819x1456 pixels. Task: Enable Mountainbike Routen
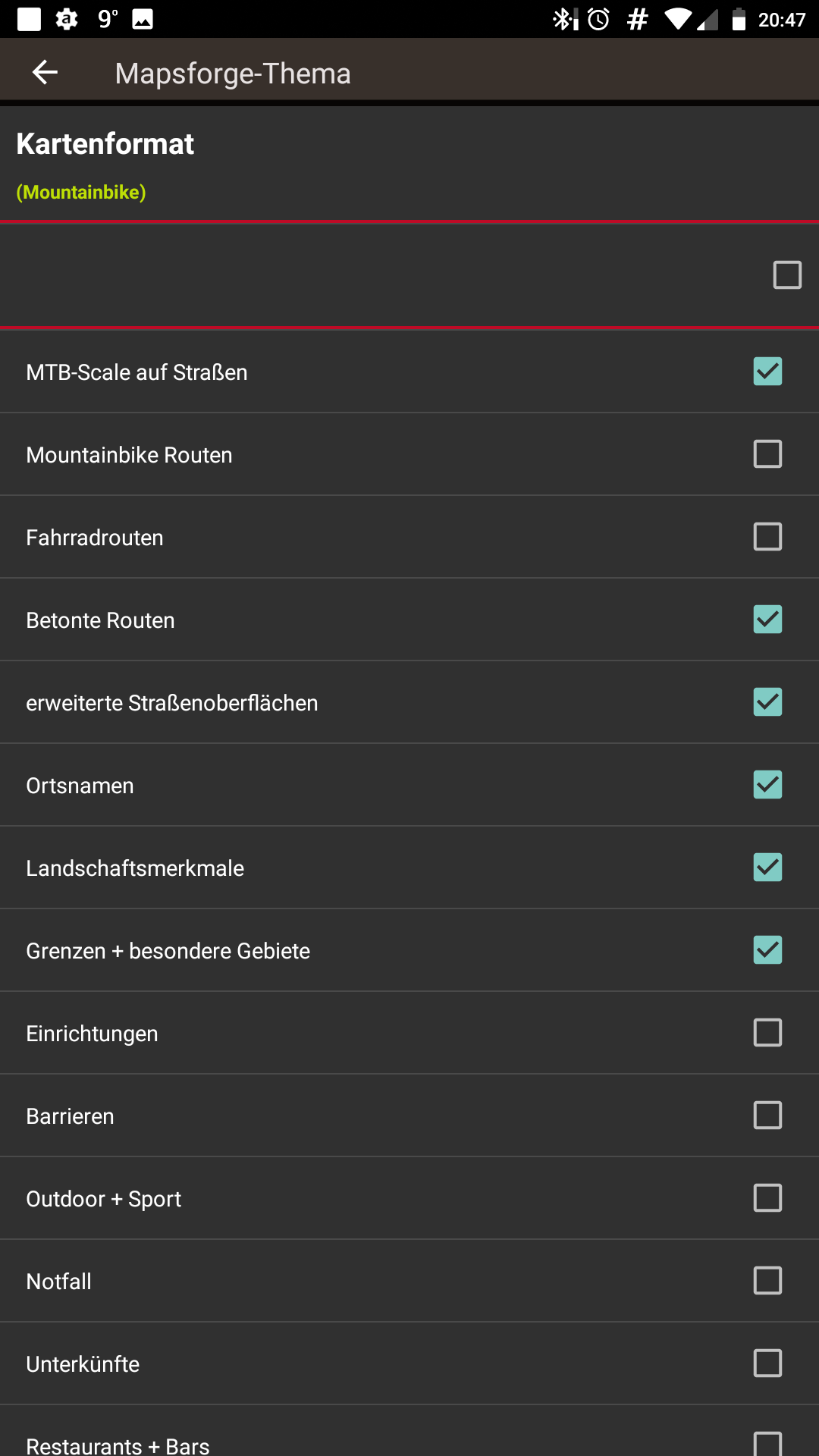pos(767,454)
